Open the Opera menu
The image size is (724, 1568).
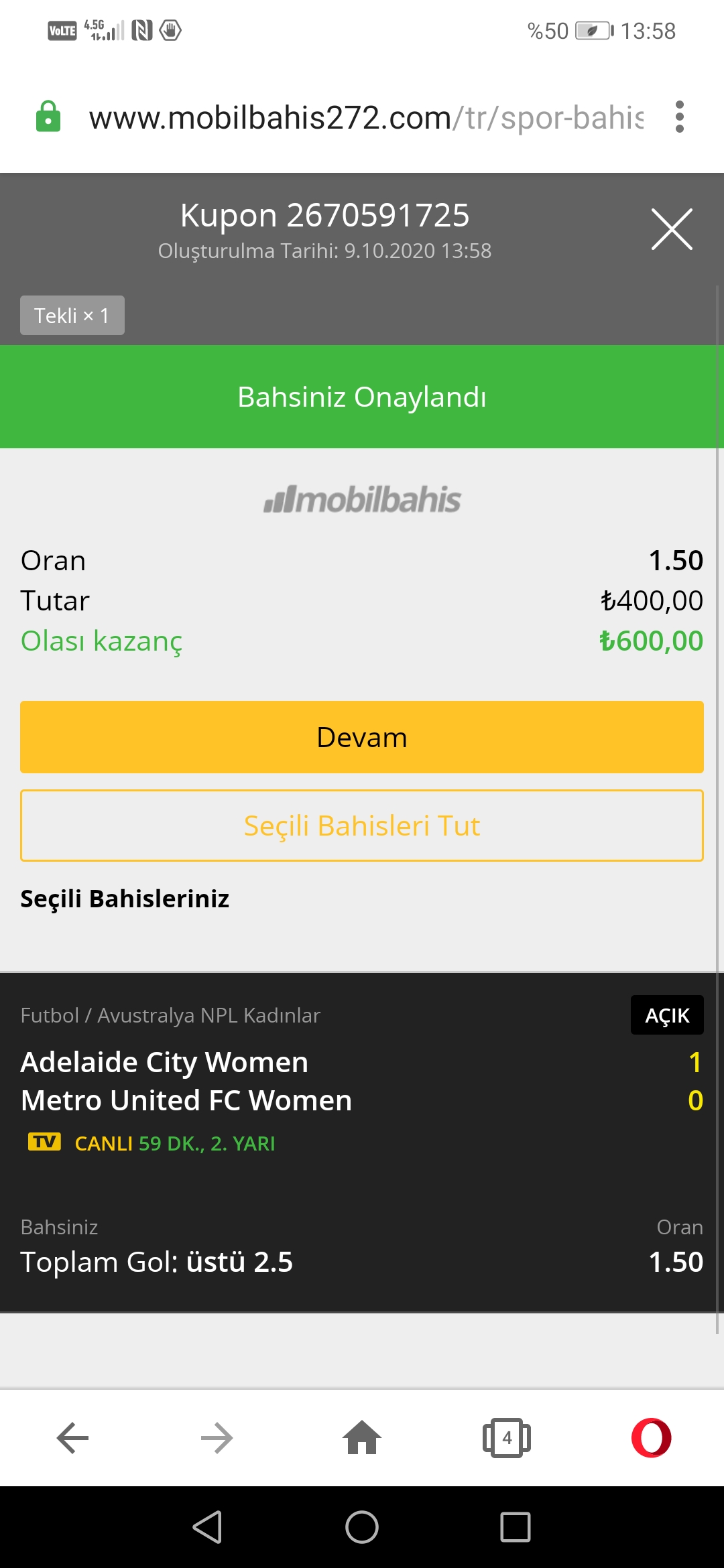coord(652,1438)
